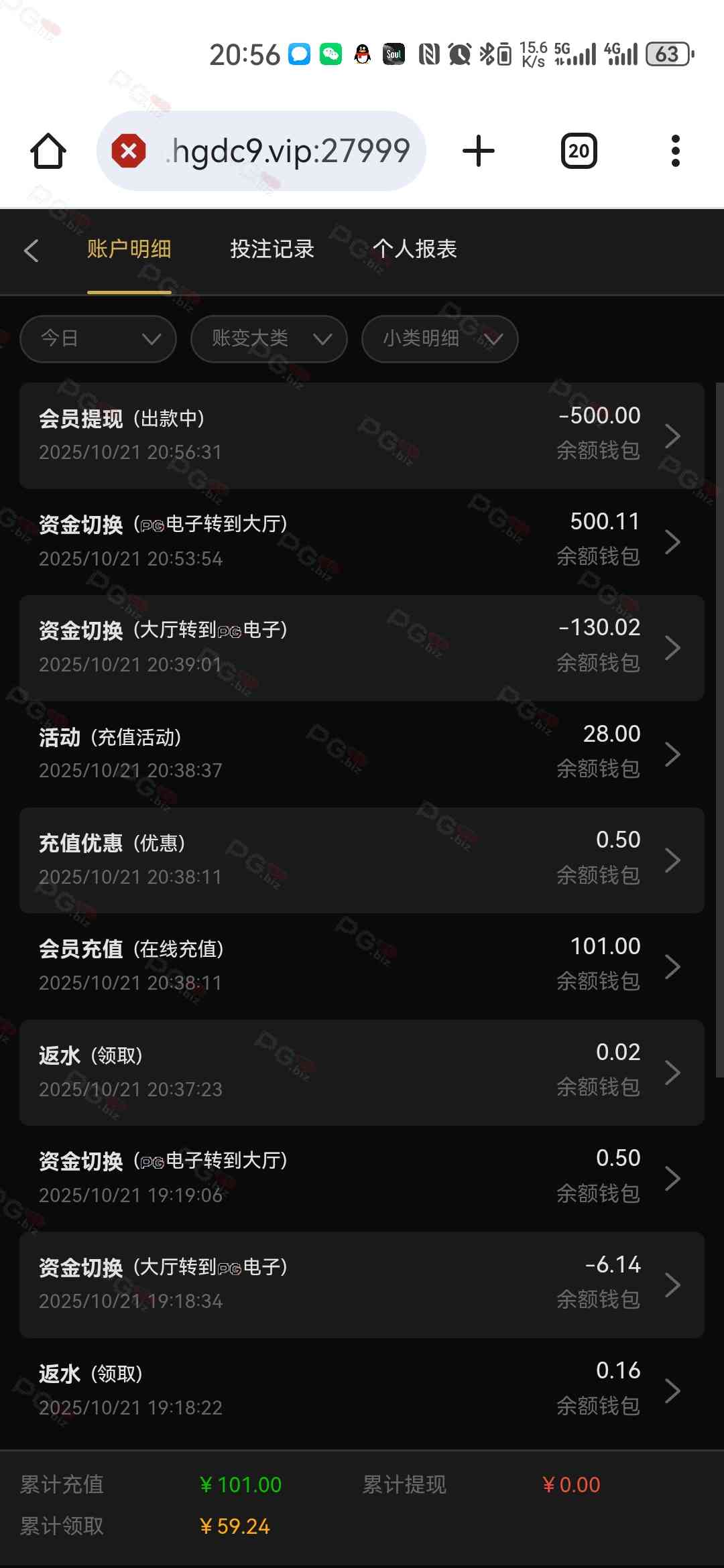Open the browser overflow menu
Screen dimensions: 724x1568
676,151
